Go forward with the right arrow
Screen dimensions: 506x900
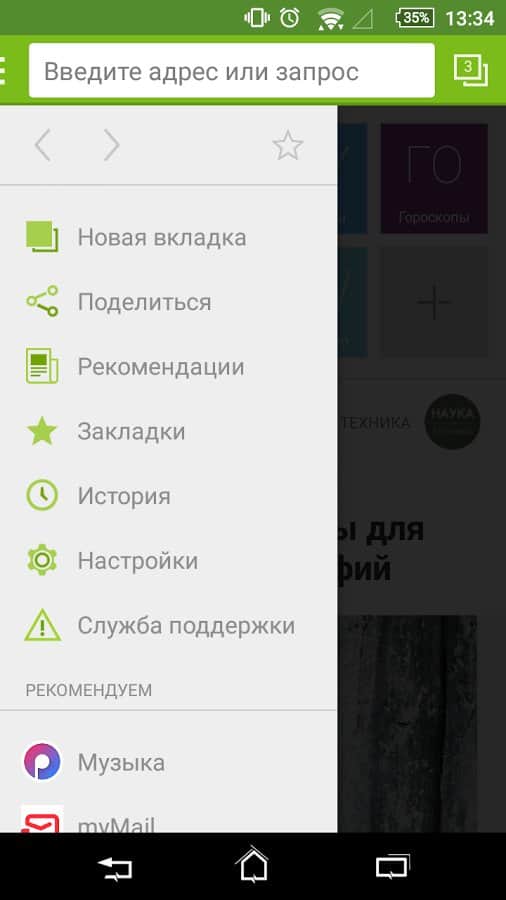click(112, 146)
